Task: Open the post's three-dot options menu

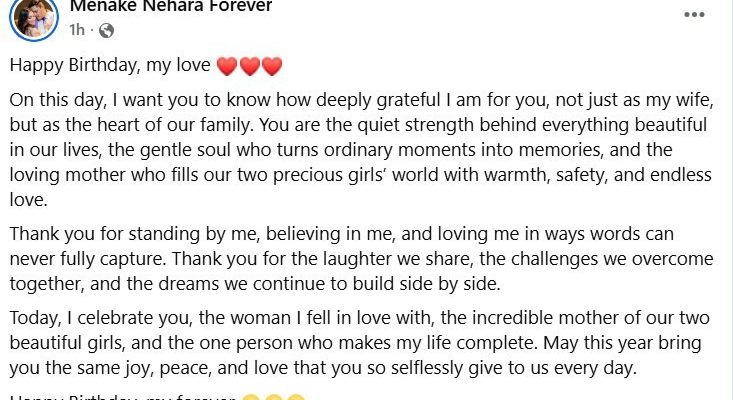Action: pos(693,15)
